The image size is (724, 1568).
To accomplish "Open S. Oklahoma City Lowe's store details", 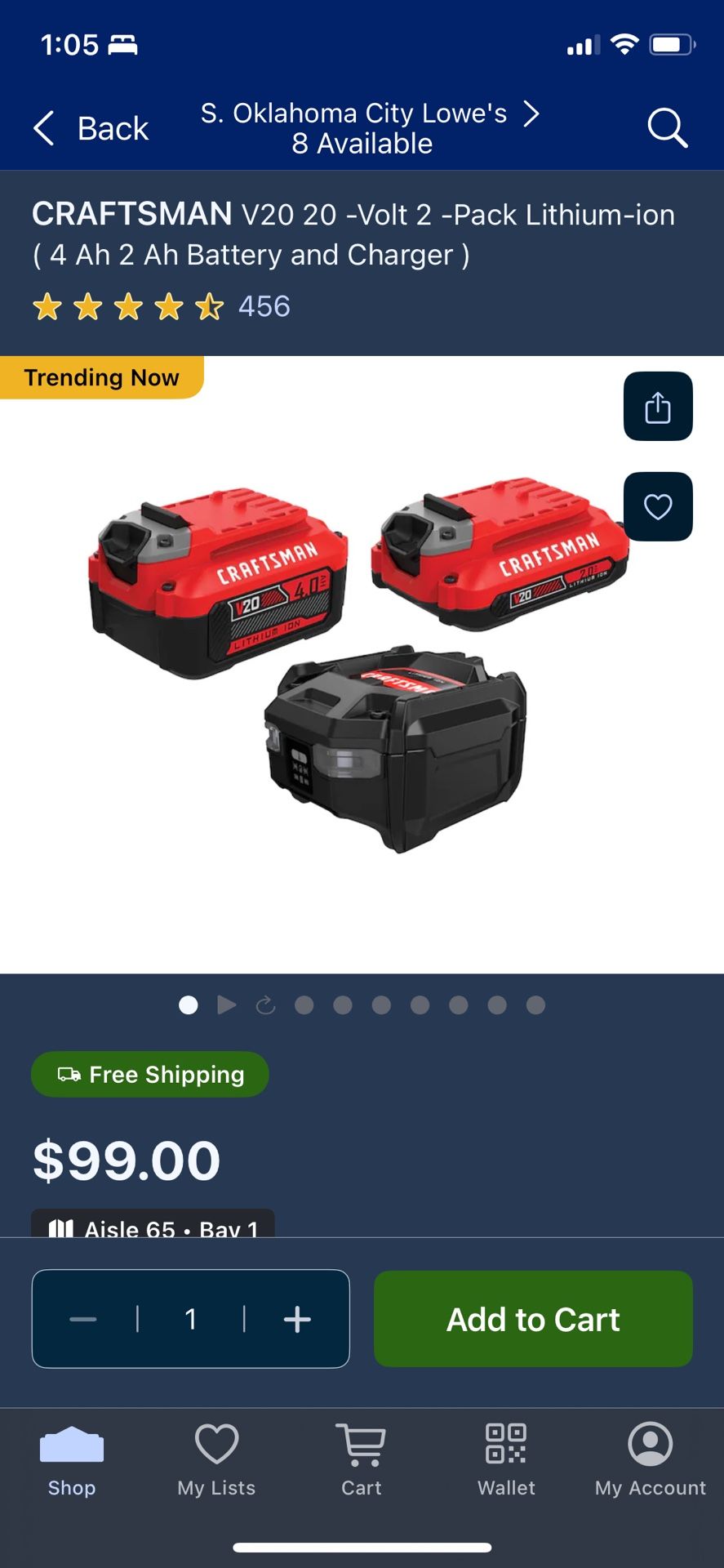I will [368, 128].
